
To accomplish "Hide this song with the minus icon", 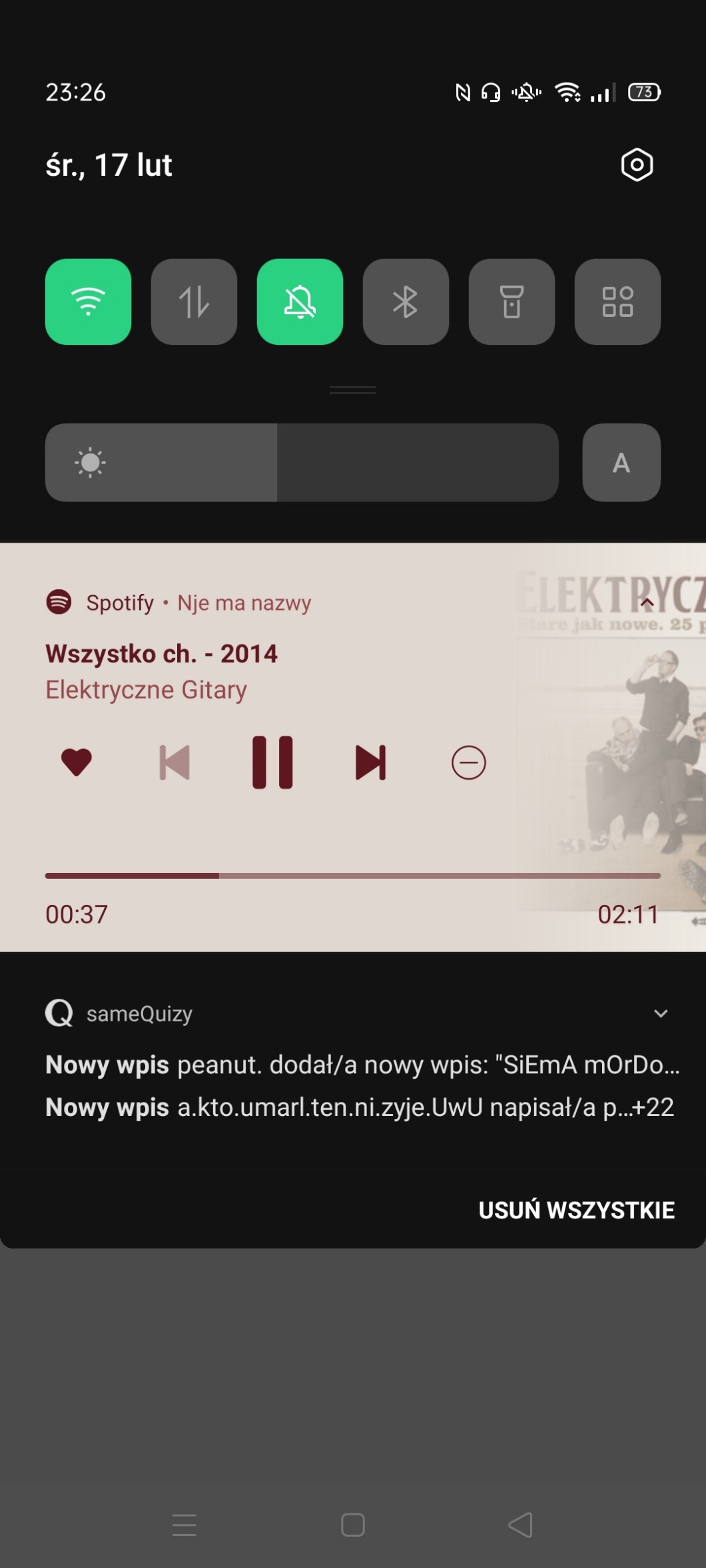I will coord(468,762).
